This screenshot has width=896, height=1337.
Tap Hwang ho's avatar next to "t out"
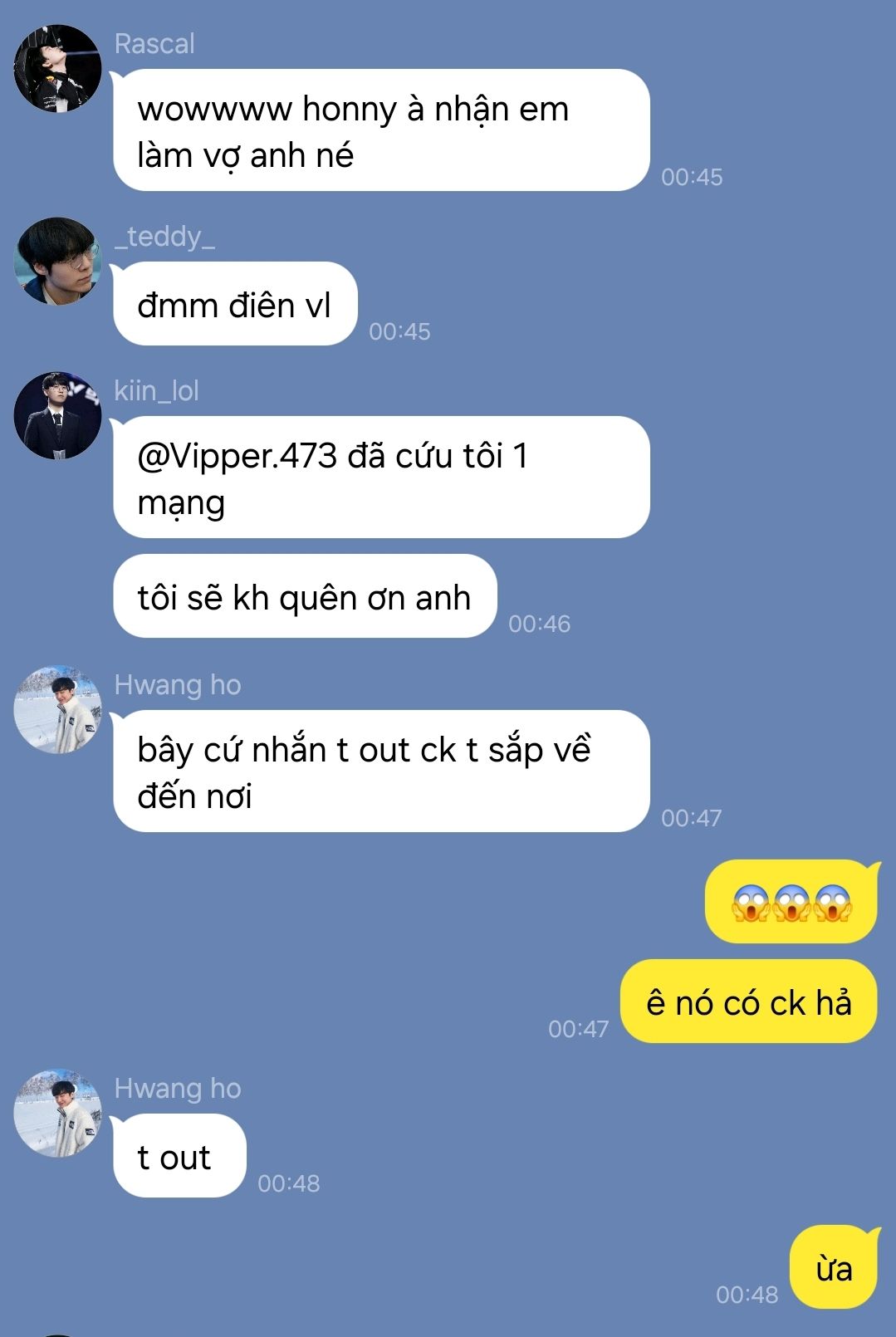coord(57,1113)
